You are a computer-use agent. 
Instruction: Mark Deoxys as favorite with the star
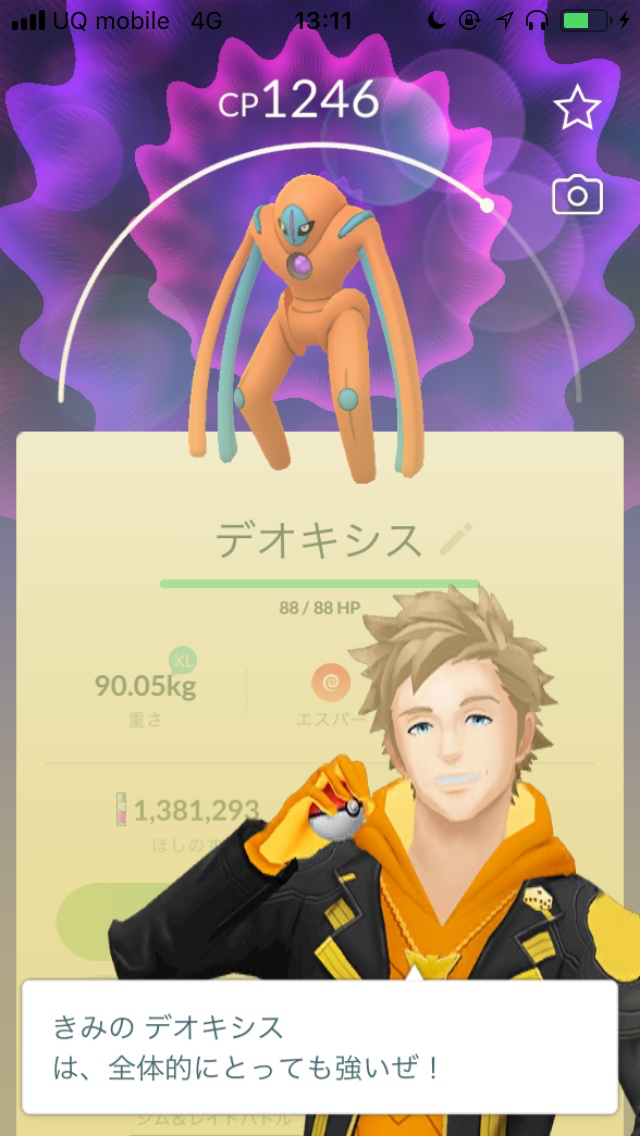point(577,107)
